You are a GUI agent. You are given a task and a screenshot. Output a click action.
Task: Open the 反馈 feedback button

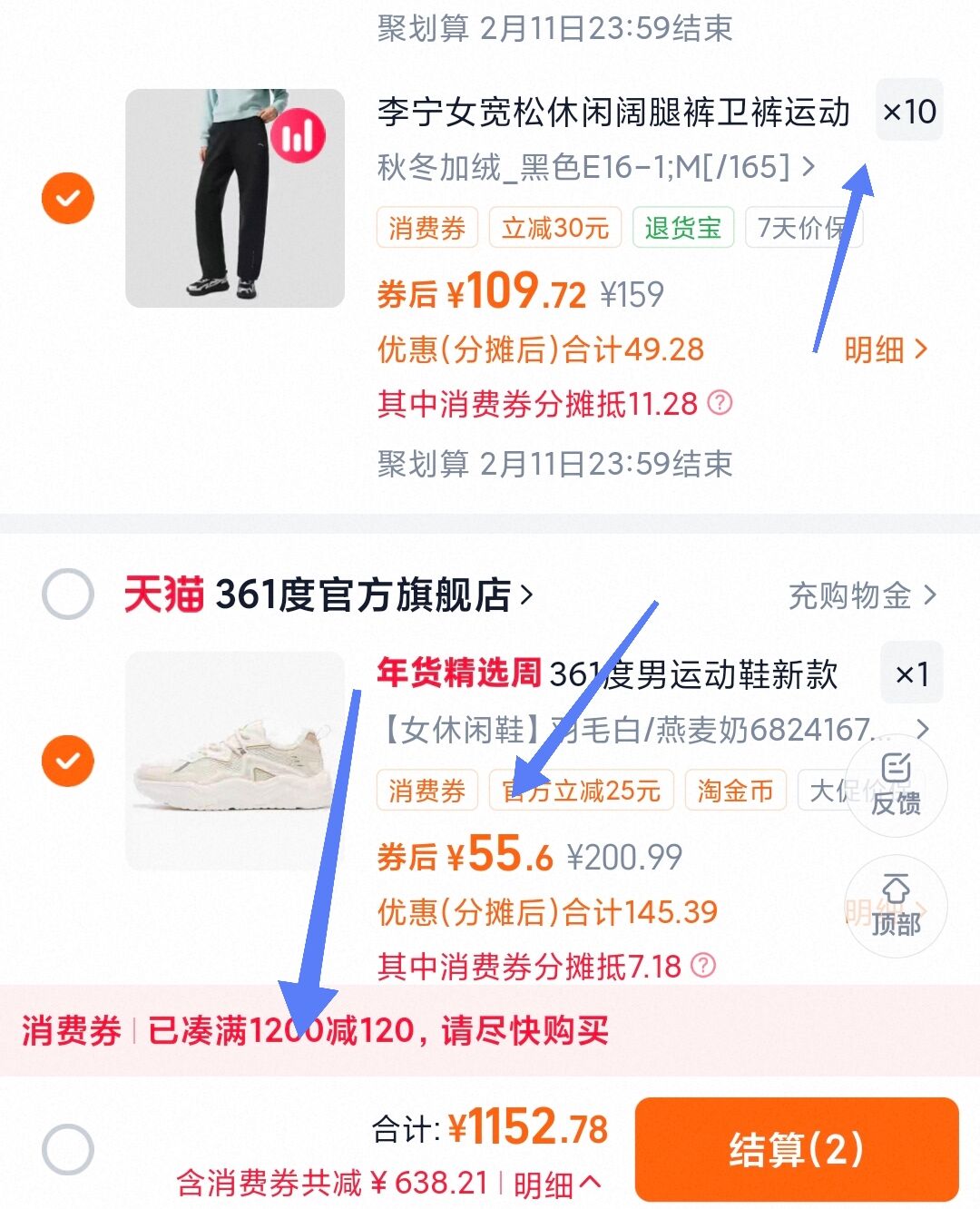(896, 785)
